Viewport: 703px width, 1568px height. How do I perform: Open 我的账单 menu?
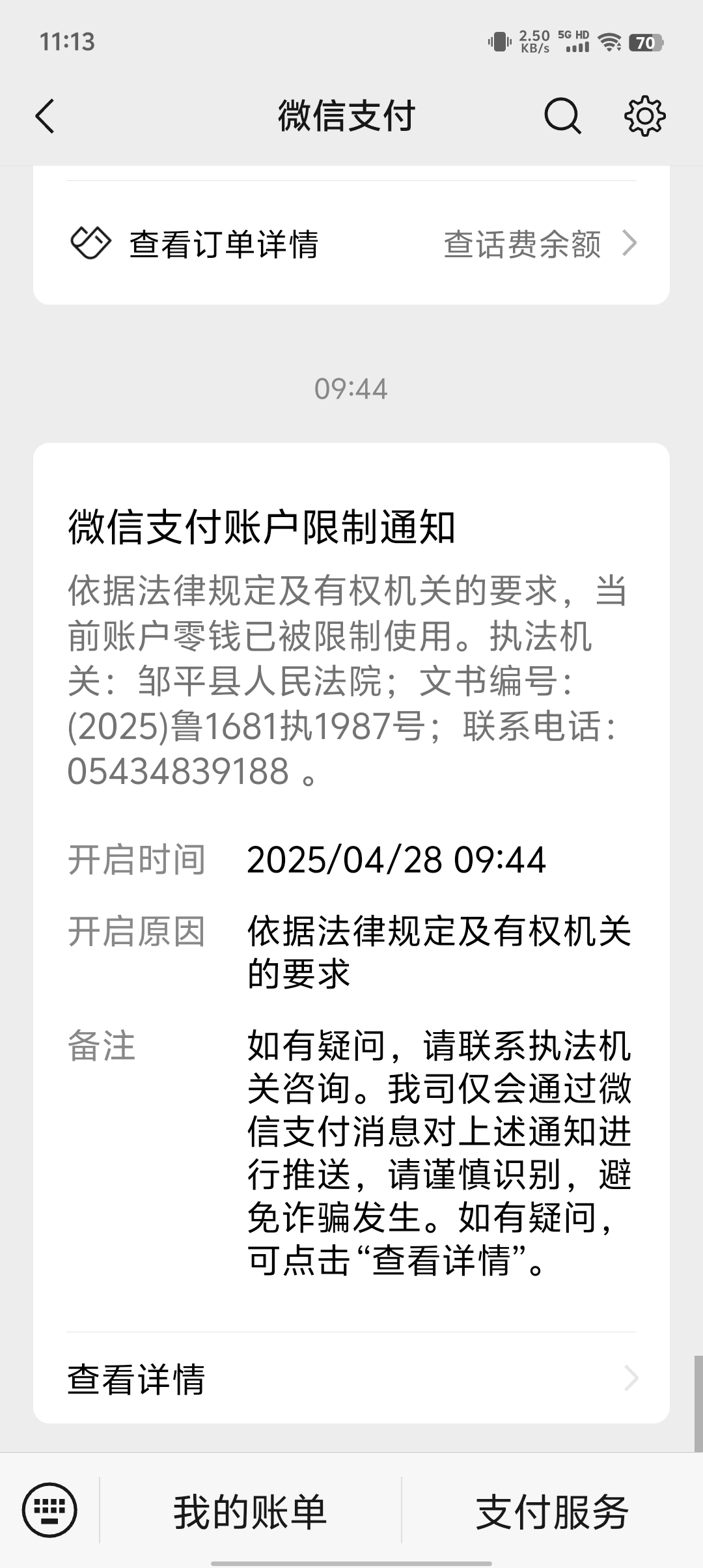(250, 1511)
